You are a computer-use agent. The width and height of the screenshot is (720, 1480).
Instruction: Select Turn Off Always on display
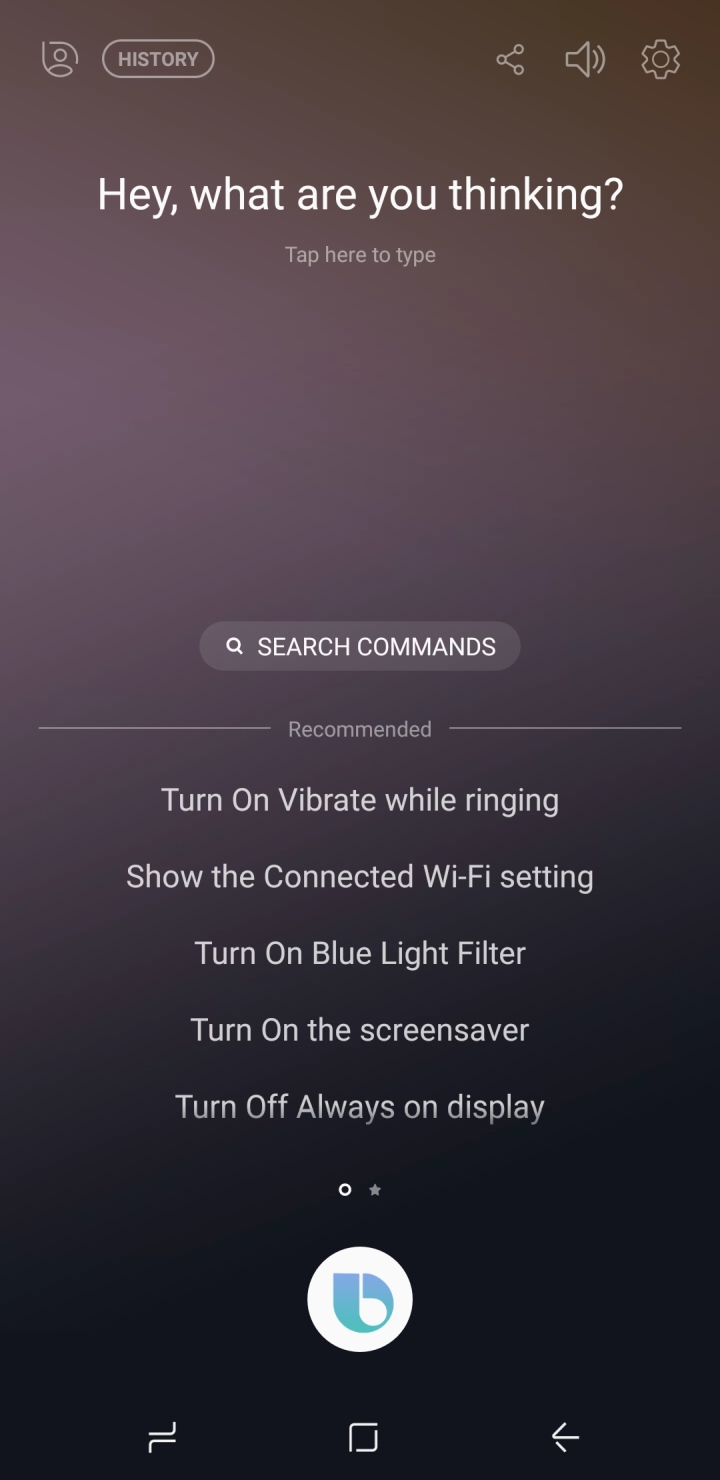tap(360, 1107)
